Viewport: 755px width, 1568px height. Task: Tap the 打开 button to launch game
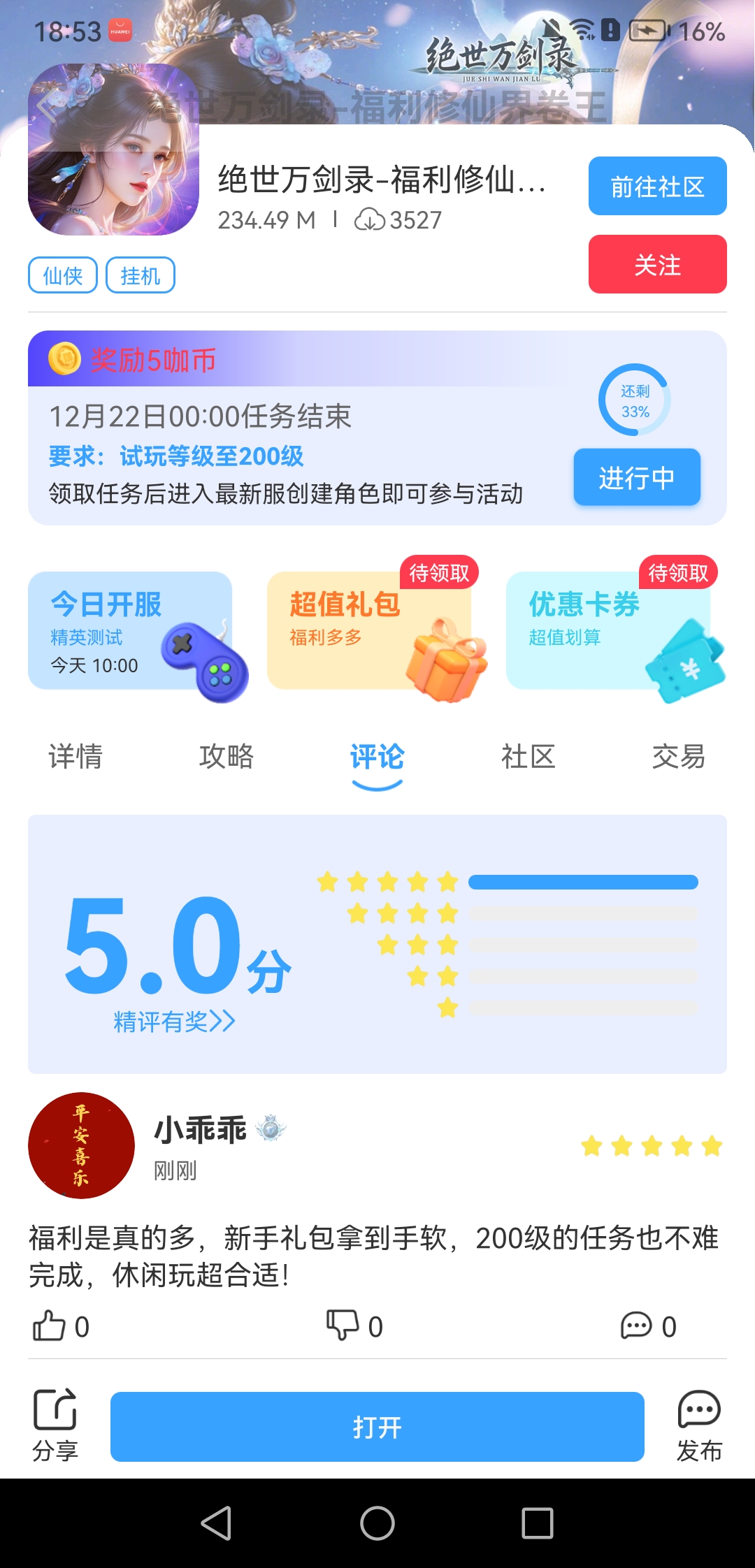[x=377, y=1427]
